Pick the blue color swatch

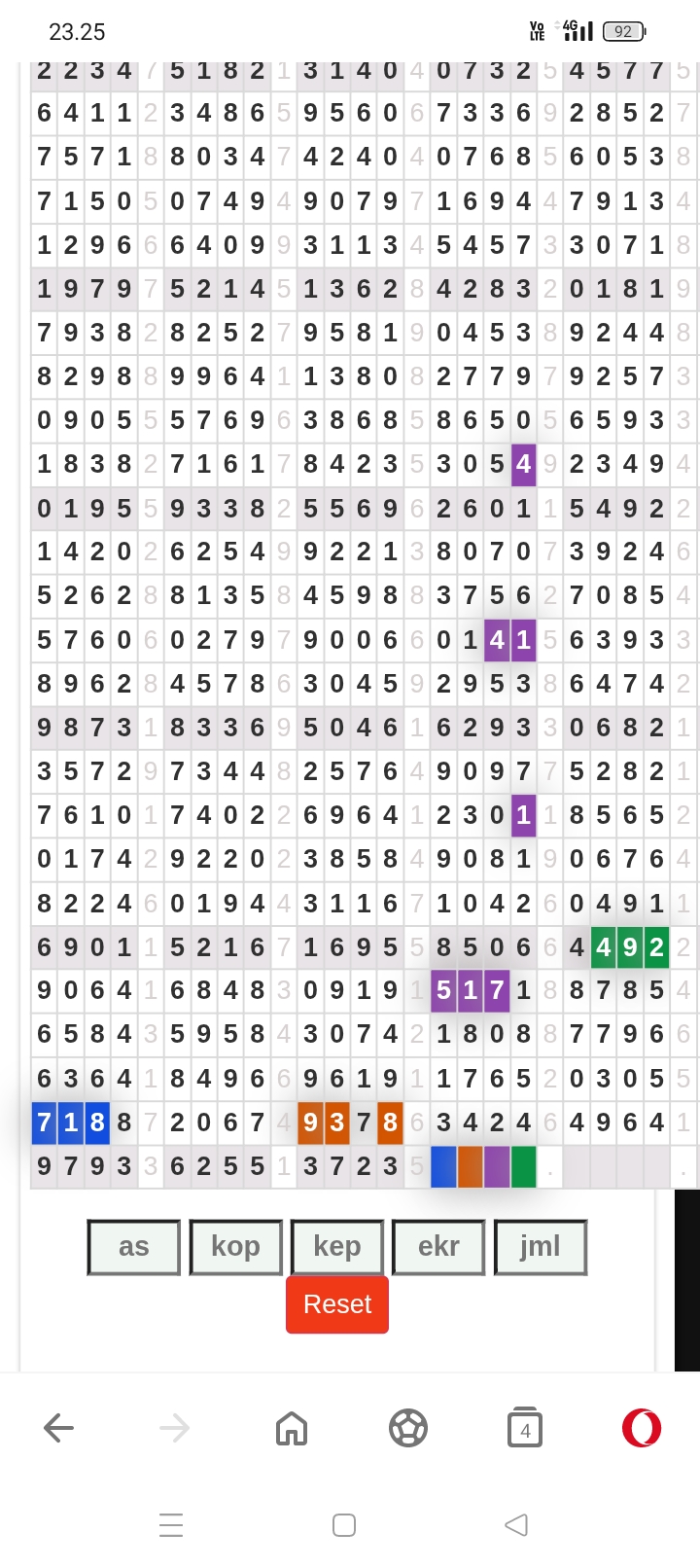tap(443, 1167)
